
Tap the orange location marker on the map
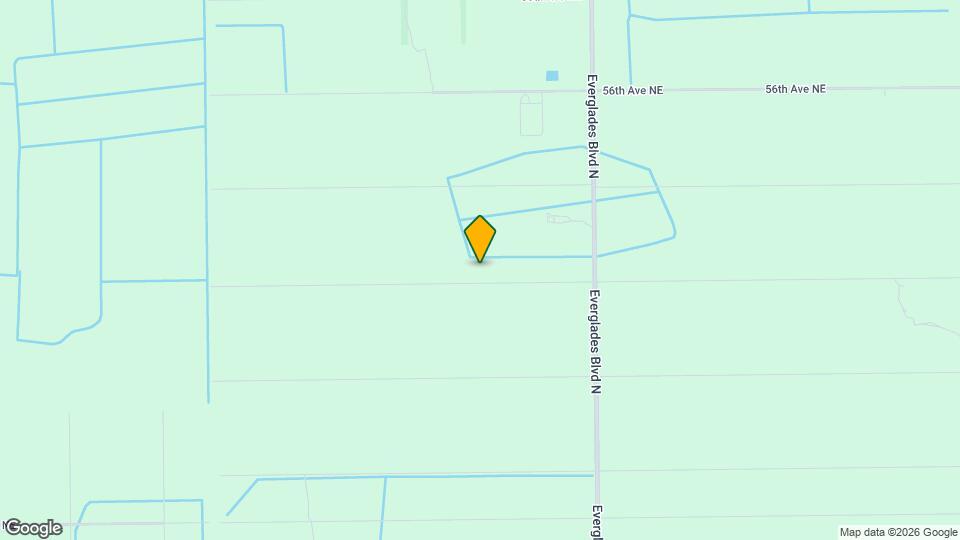[x=480, y=238]
